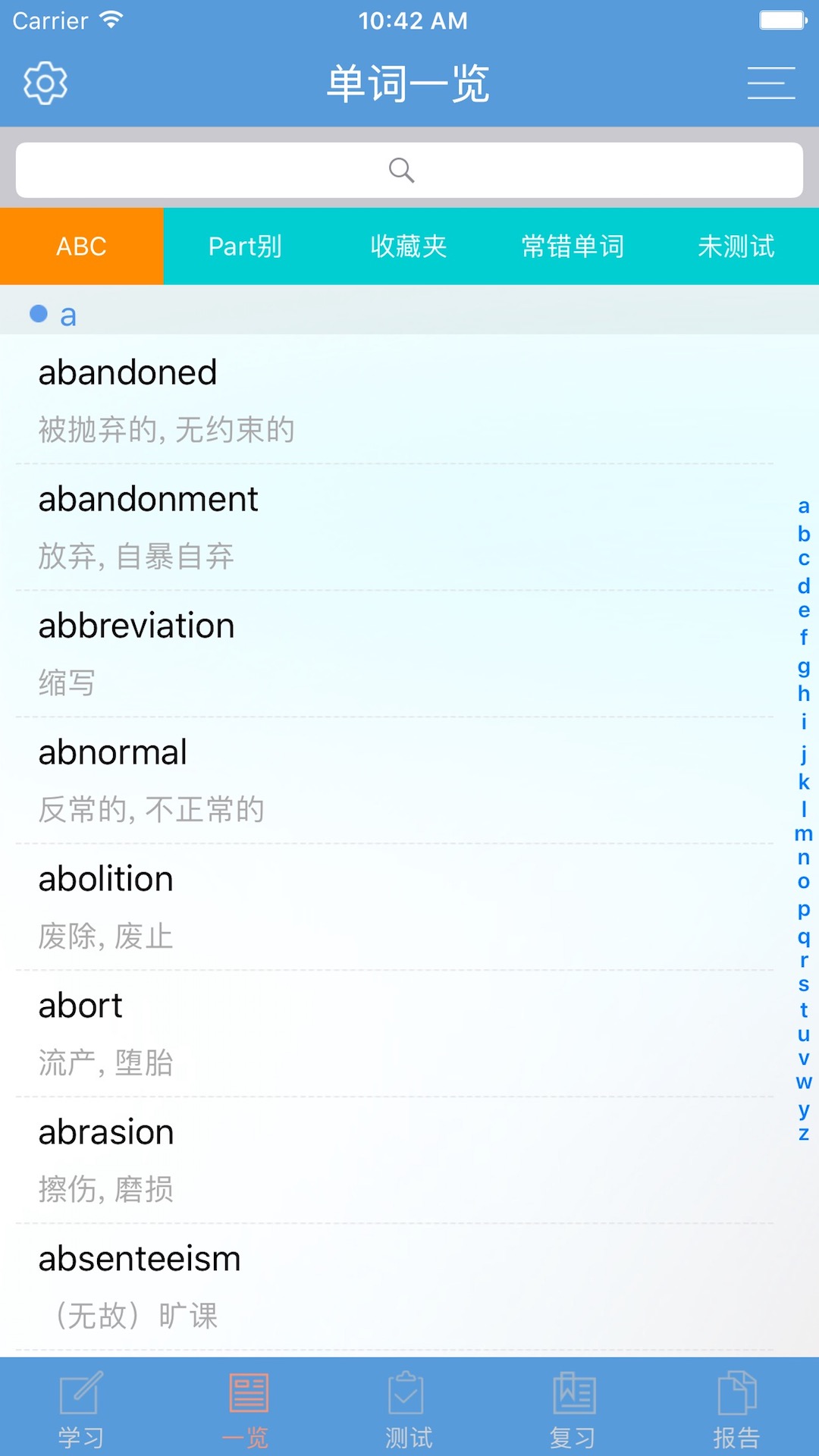
Task: Open the hamburger menu at top right
Action: (x=771, y=83)
